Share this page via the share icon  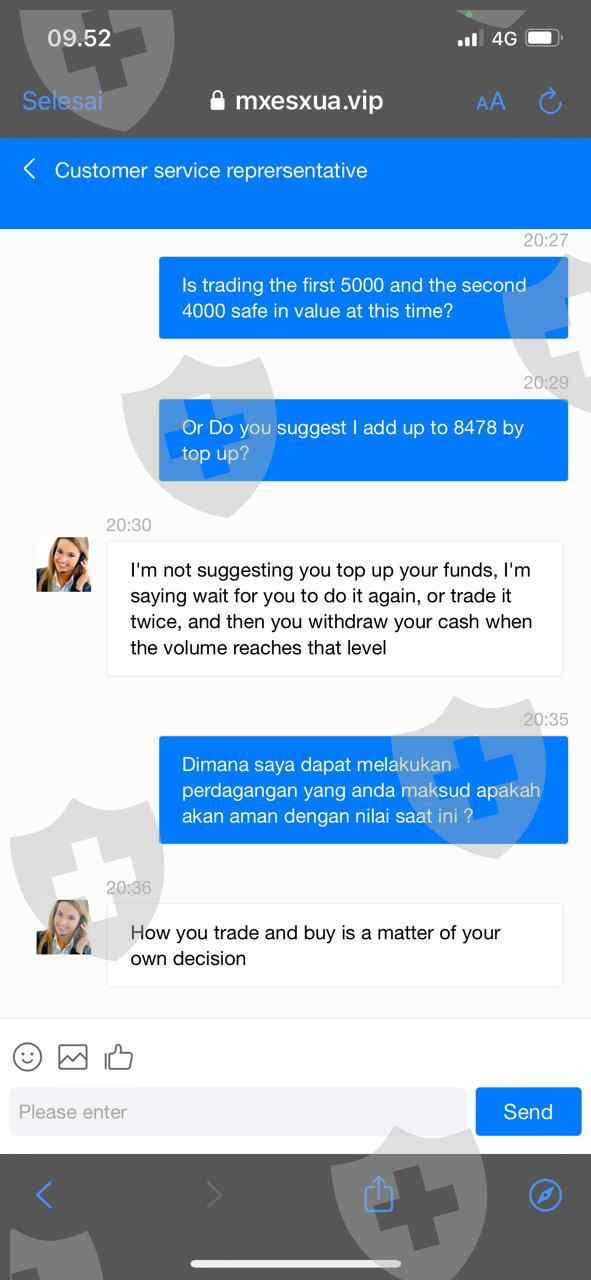tap(379, 1192)
